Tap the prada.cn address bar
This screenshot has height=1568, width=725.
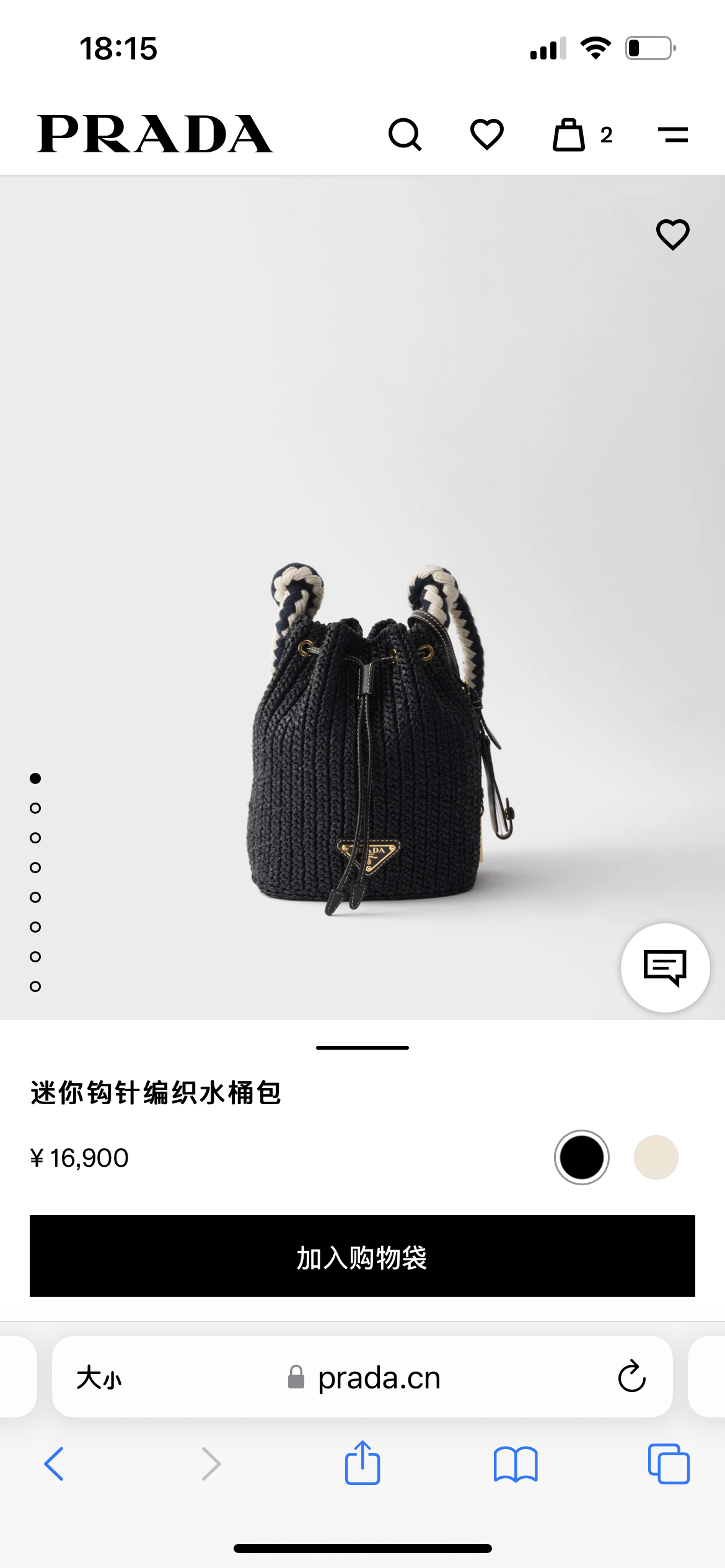362,1377
